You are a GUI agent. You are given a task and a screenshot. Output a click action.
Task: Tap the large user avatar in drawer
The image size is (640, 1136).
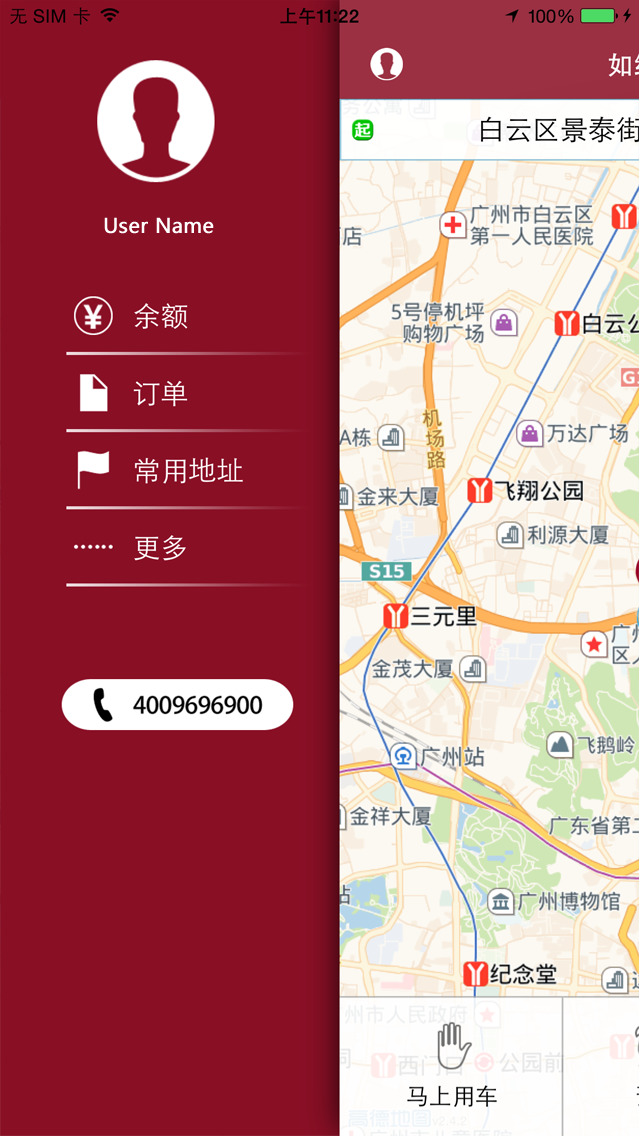[x=156, y=121]
